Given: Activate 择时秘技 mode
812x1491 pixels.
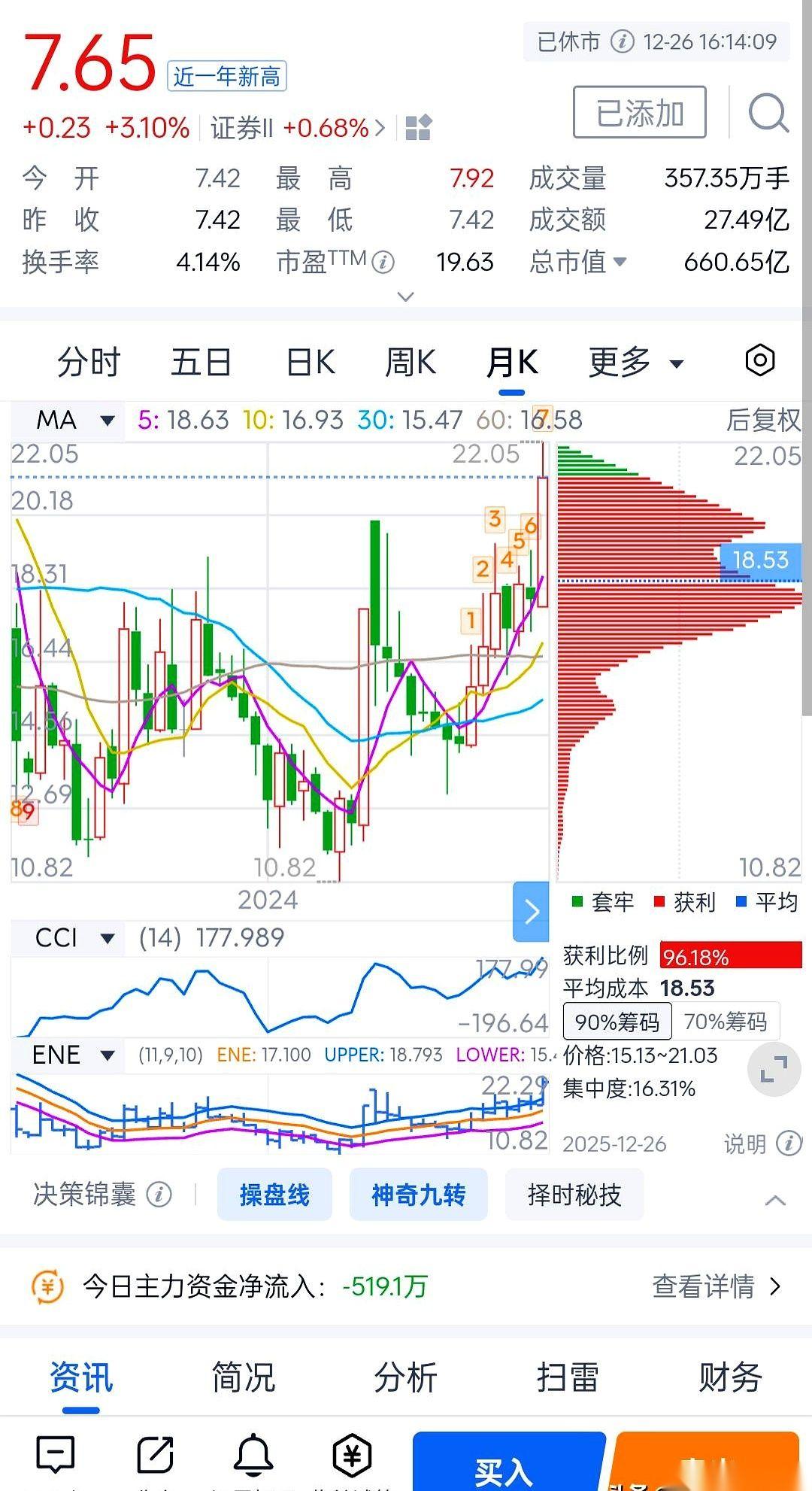Looking at the screenshot, I should pos(574,1195).
